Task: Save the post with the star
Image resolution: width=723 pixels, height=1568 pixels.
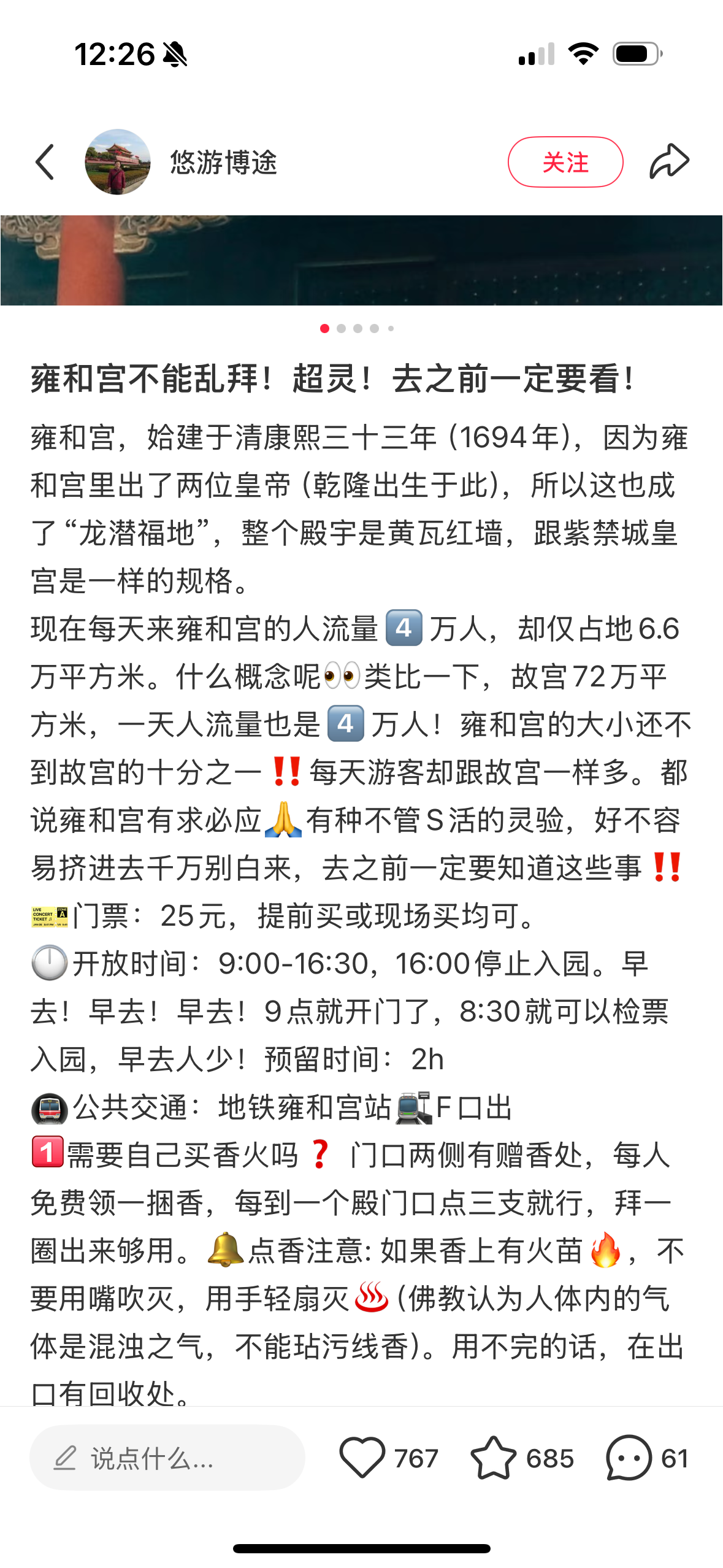Action: pos(493,1458)
